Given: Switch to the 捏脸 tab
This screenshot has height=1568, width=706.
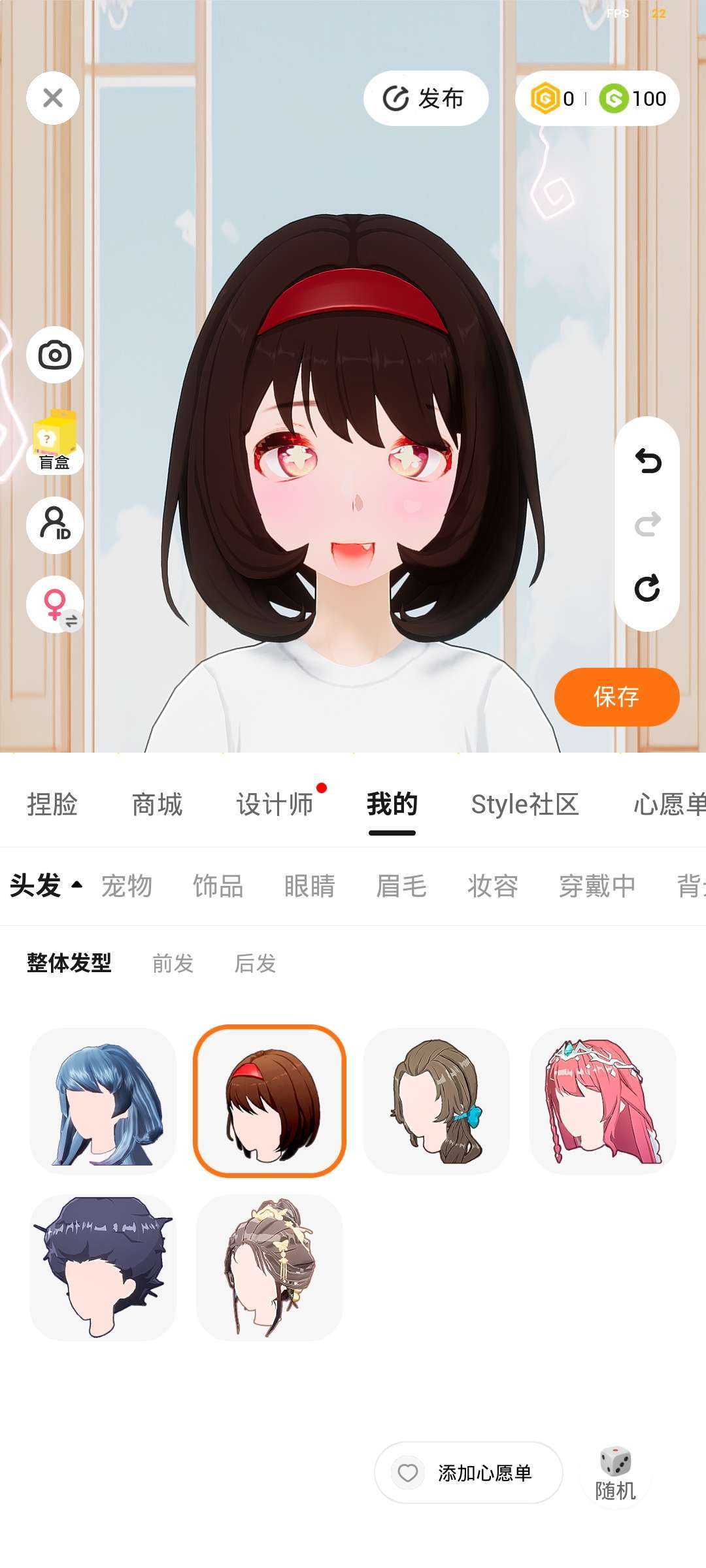Looking at the screenshot, I should point(52,804).
